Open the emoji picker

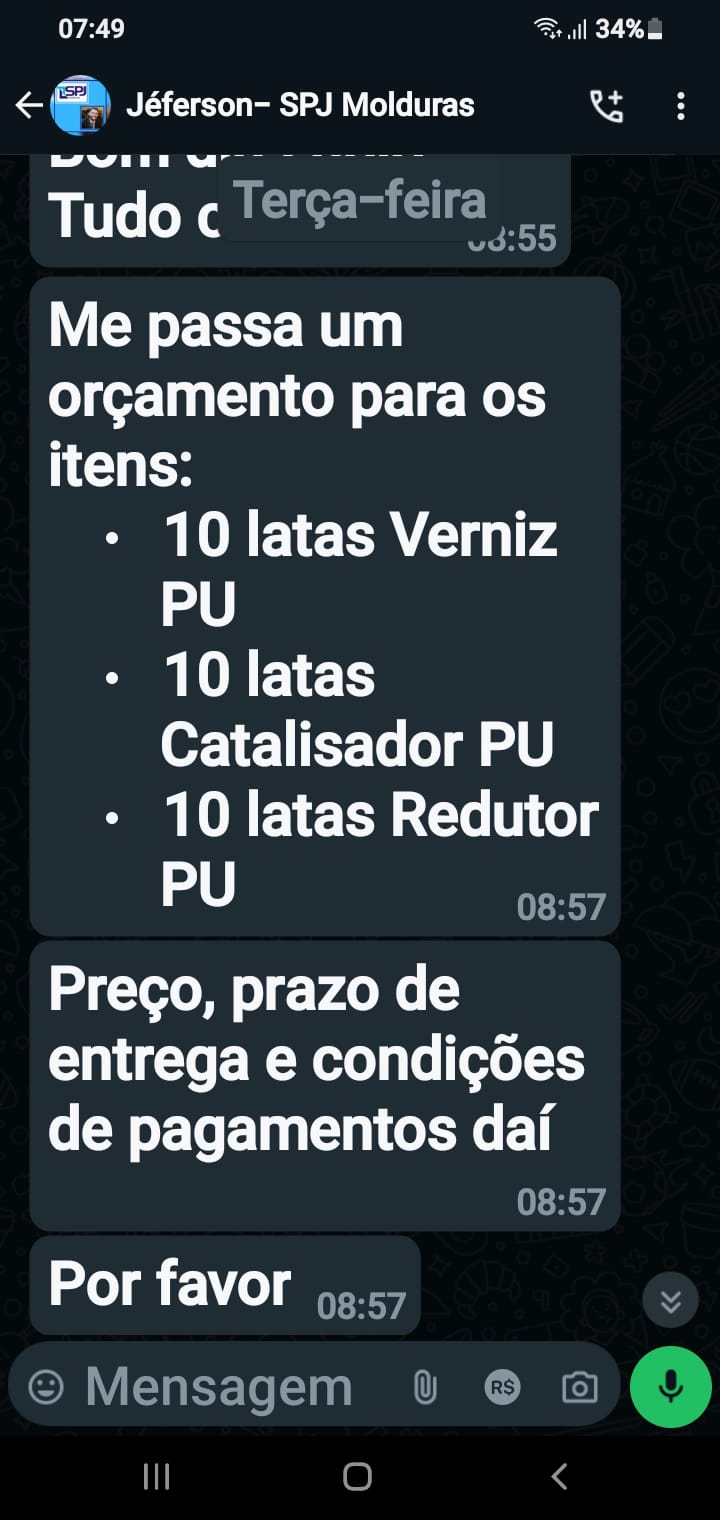[46, 1387]
